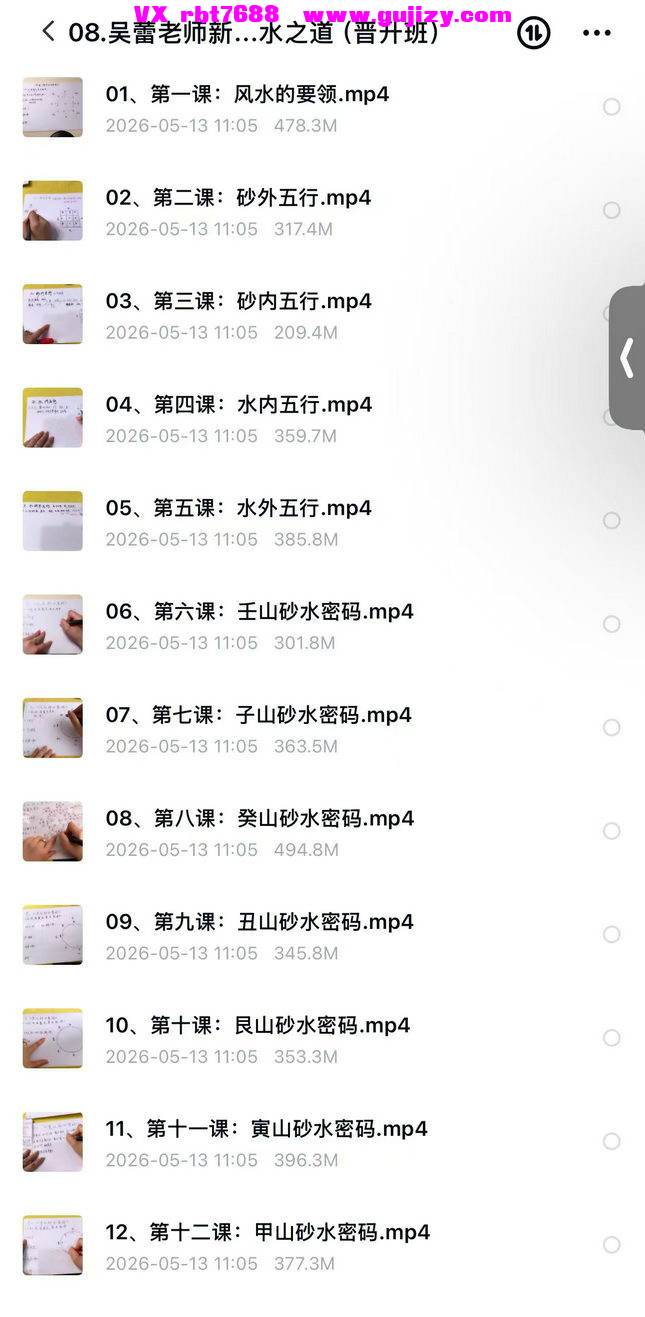
Task: Tick the checkbox of 04 第四课 水内五行.mp4
Action: (x=612, y=417)
